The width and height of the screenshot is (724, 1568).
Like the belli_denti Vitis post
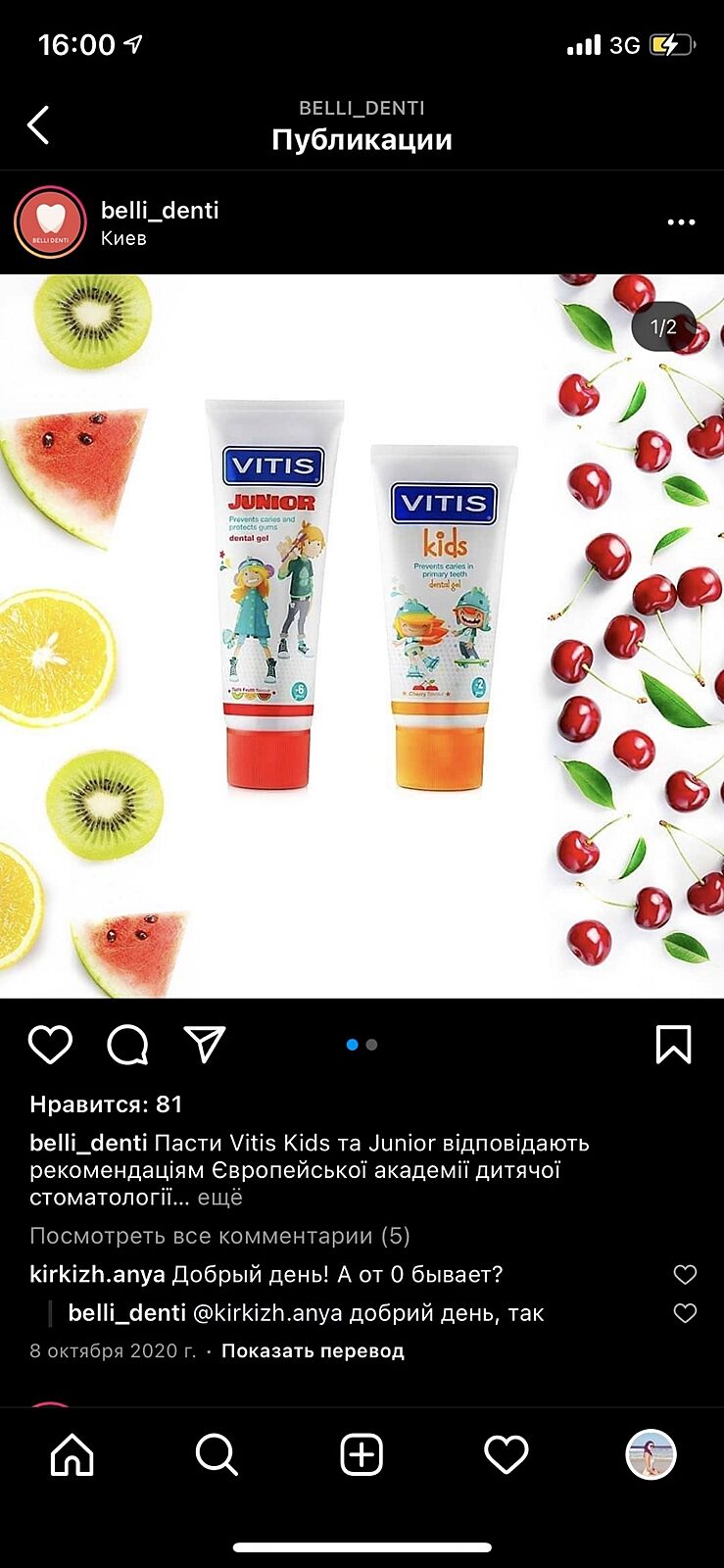pyautogui.click(x=50, y=1045)
